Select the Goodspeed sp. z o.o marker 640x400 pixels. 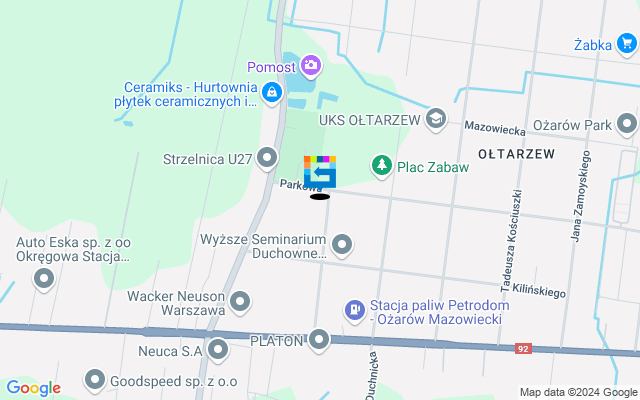point(95,380)
